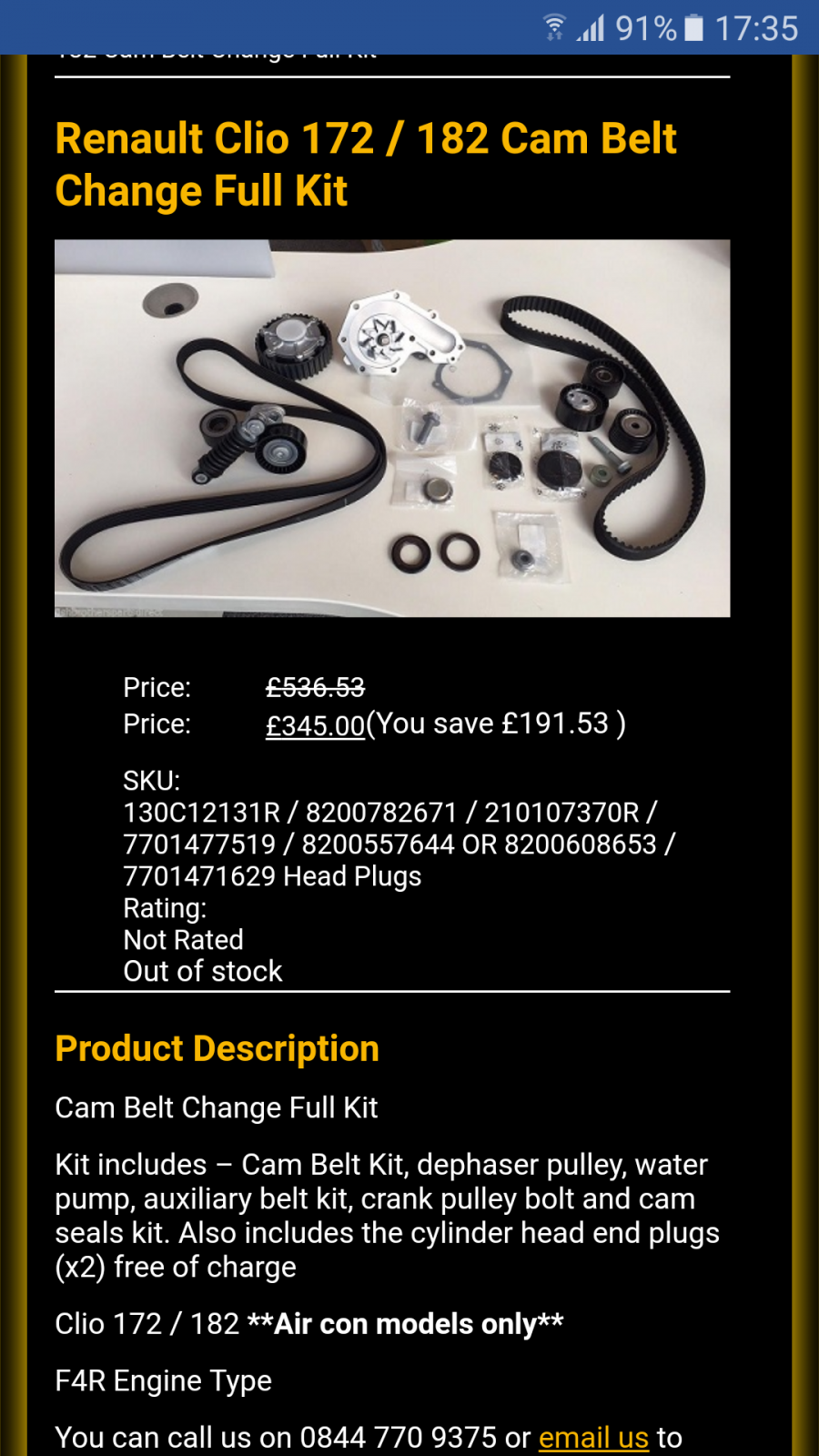Image resolution: width=819 pixels, height=1456 pixels.
Task: Open the cam belt kit product photo
Action: point(392,428)
